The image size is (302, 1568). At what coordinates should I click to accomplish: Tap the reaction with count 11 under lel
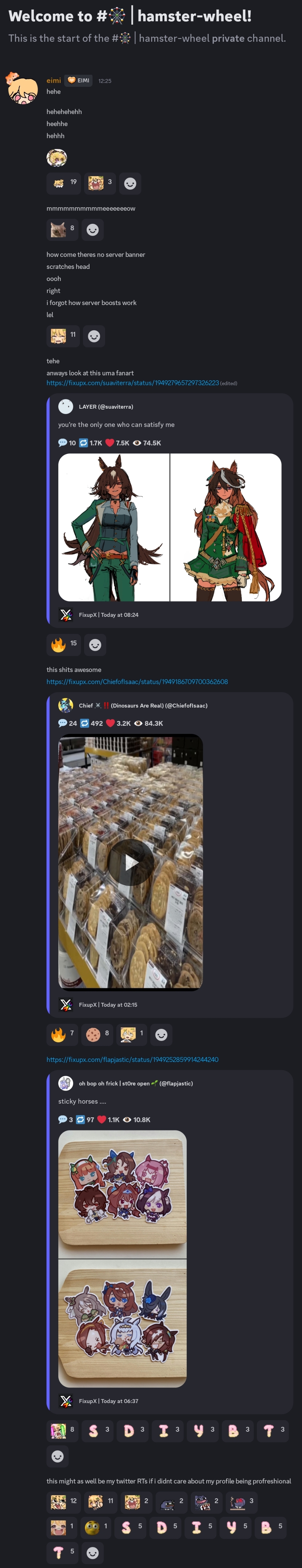(x=64, y=336)
